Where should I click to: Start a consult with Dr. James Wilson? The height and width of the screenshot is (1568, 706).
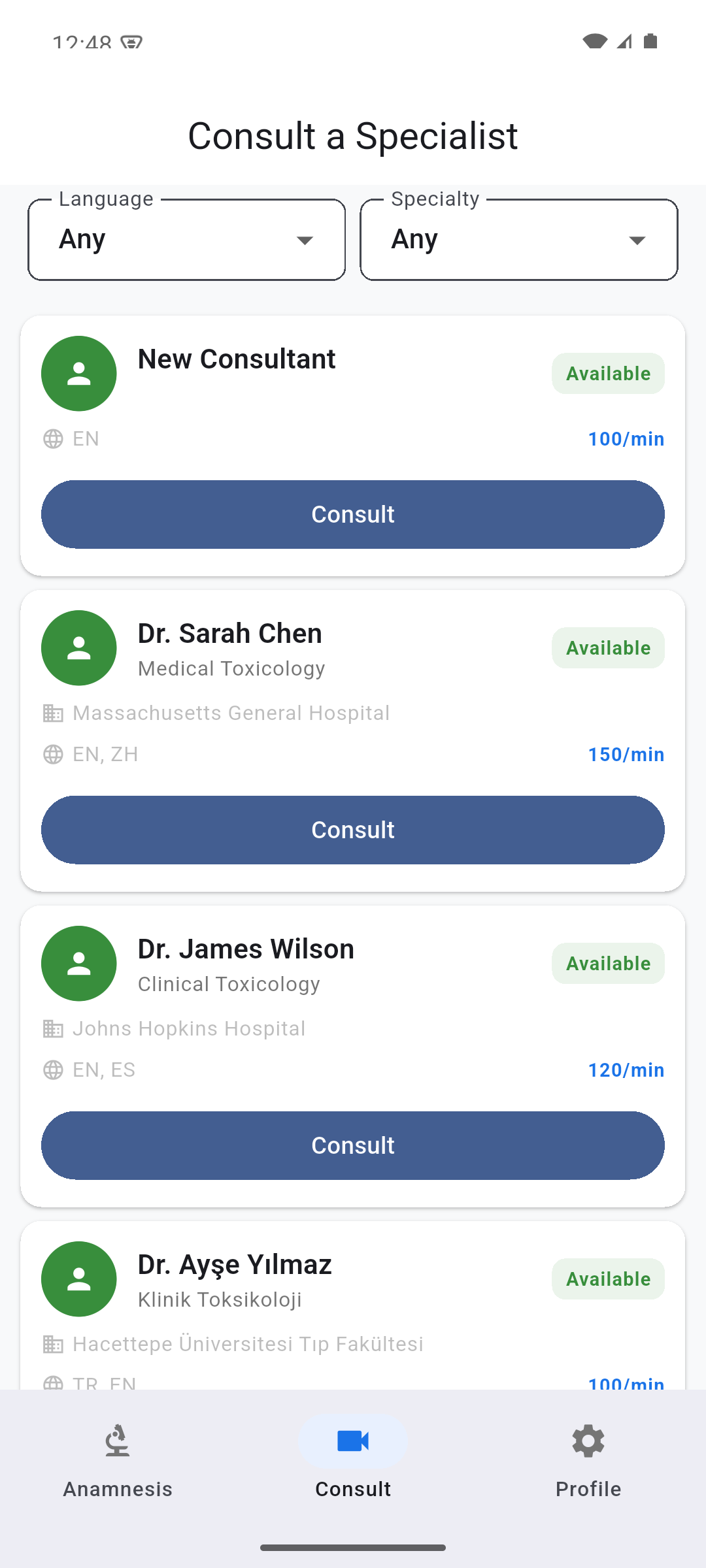point(353,1145)
